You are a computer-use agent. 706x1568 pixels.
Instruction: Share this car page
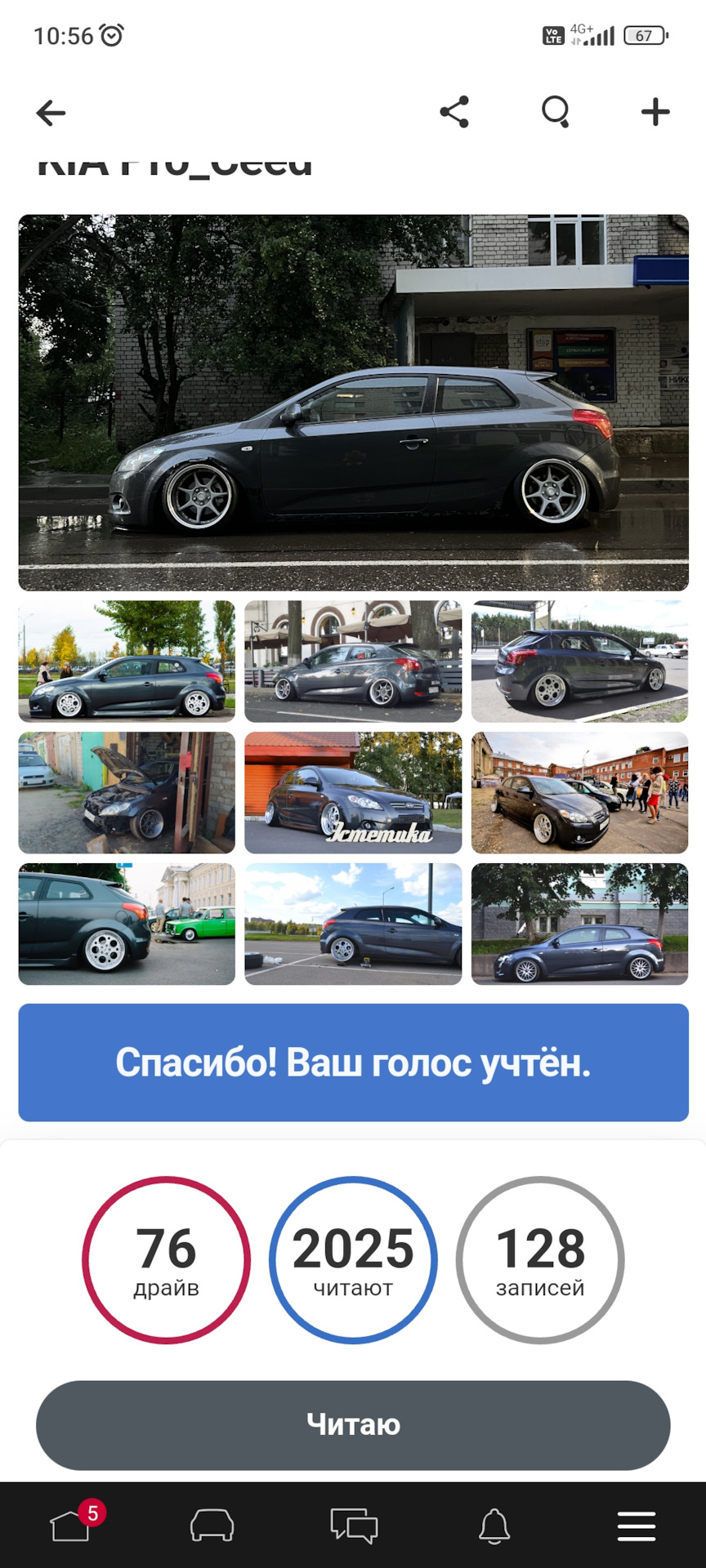coord(454,112)
